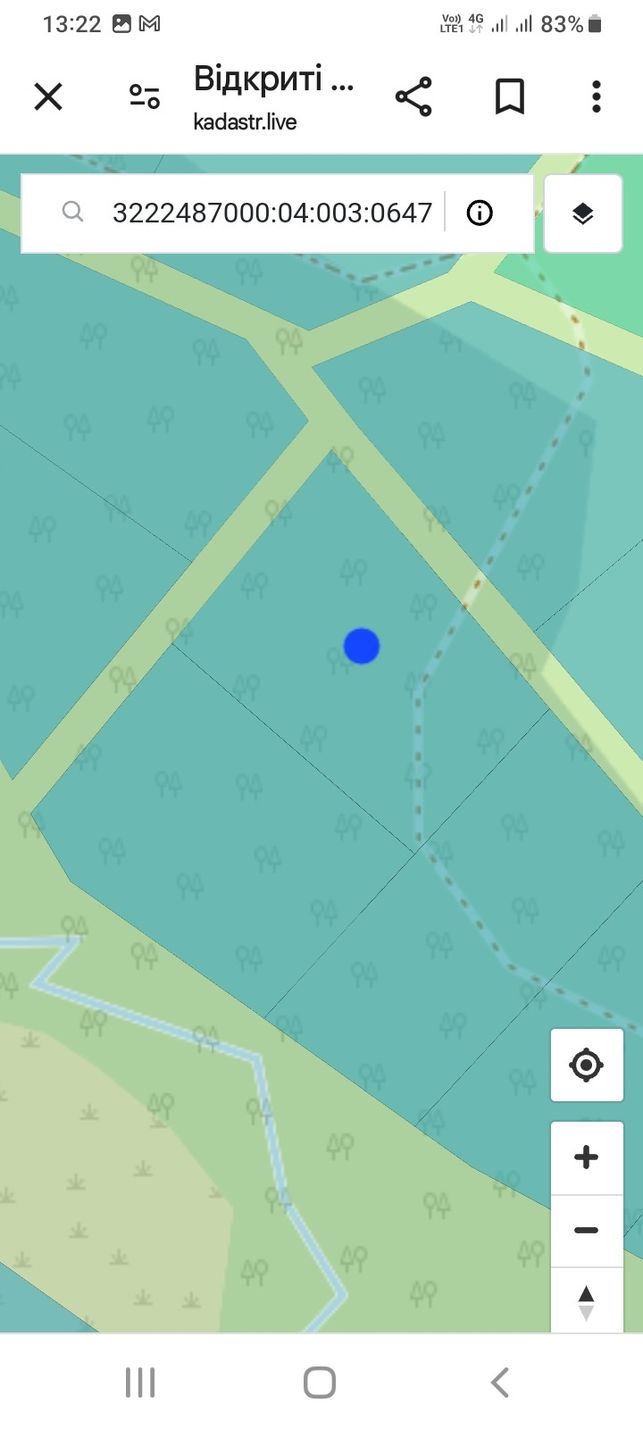643x1429 pixels.
Task: Tap the blue parcel marker
Action: [x=361, y=646]
